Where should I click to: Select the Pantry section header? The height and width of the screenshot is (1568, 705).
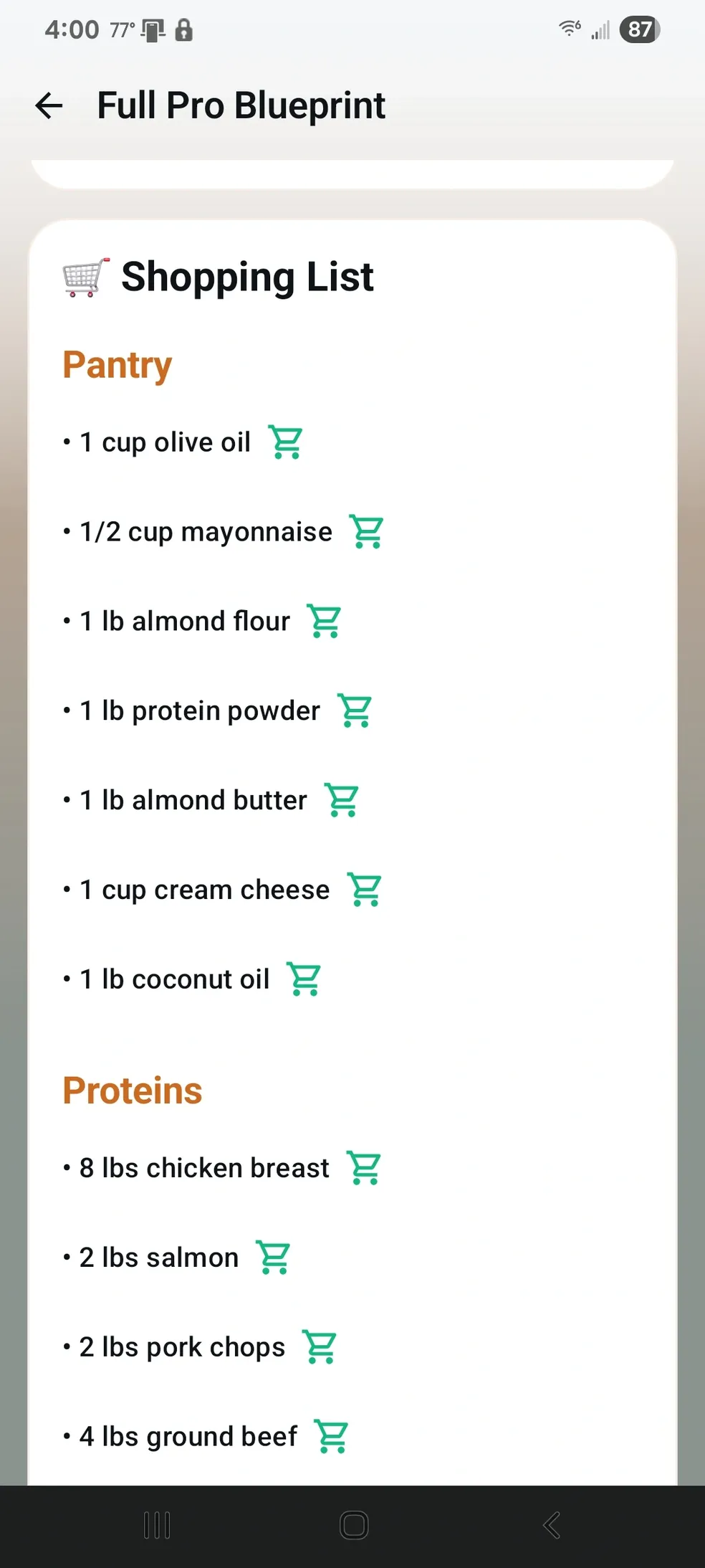click(x=117, y=365)
